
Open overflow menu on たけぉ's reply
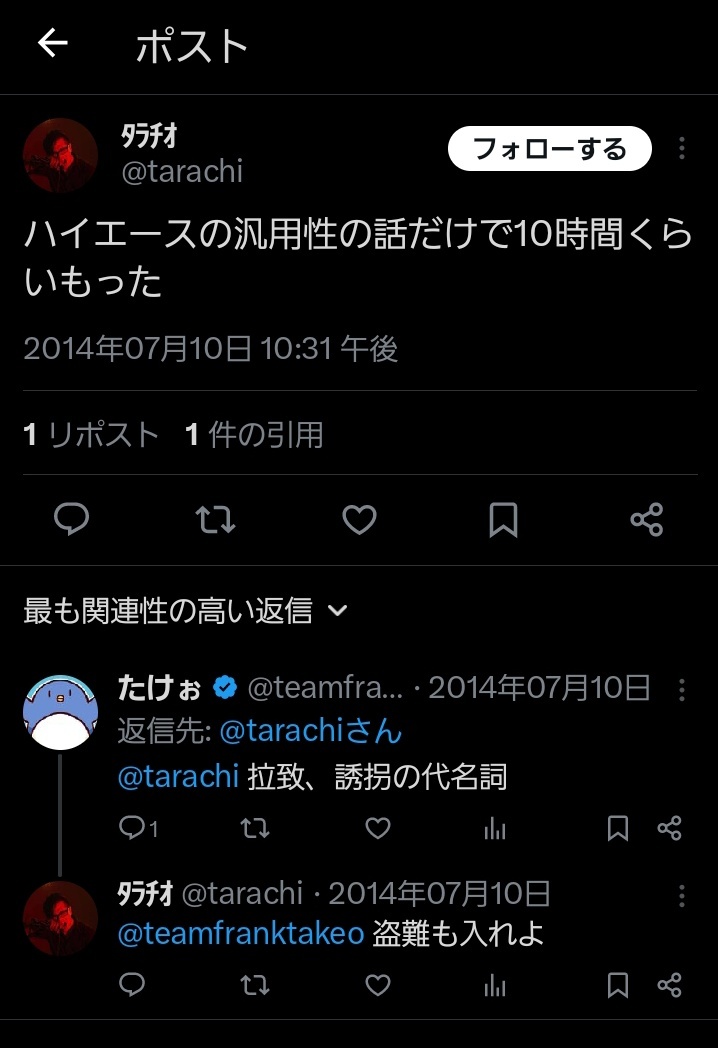click(682, 689)
